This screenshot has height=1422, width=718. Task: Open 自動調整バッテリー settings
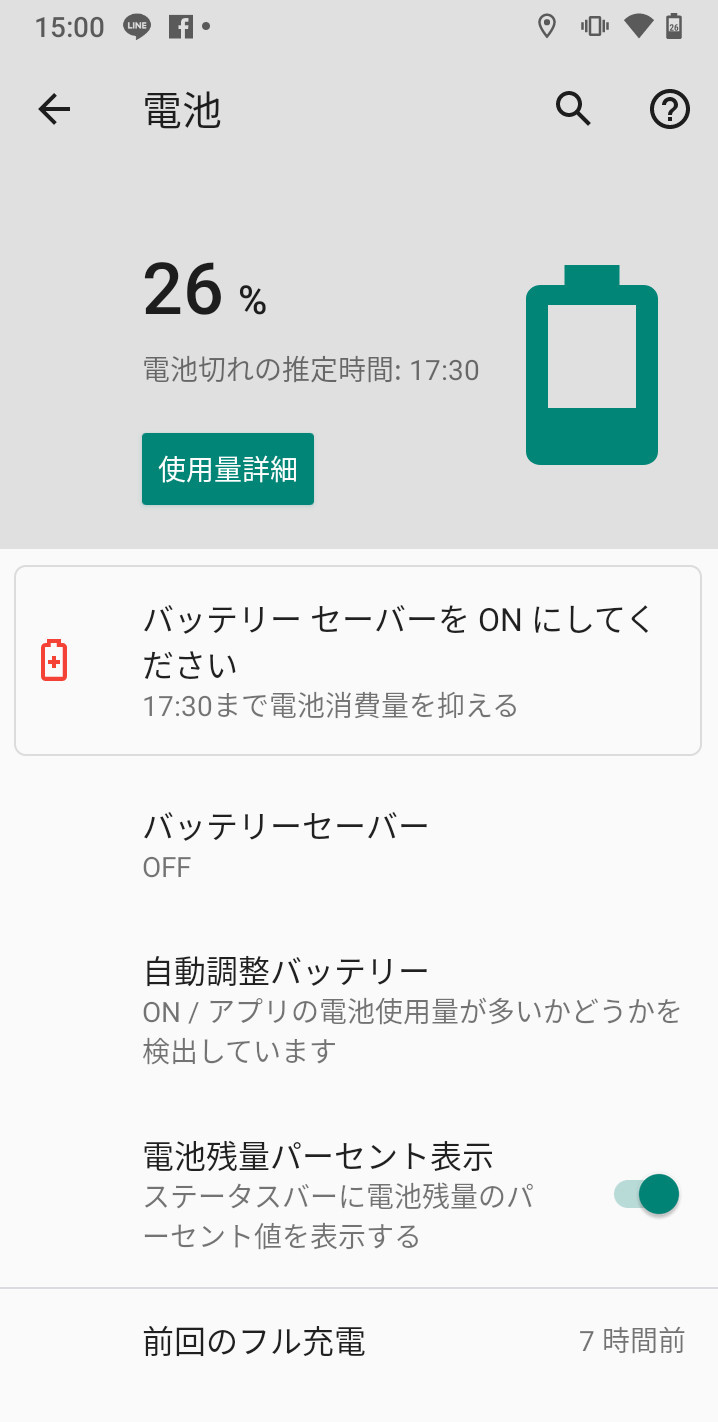pyautogui.click(x=359, y=1009)
